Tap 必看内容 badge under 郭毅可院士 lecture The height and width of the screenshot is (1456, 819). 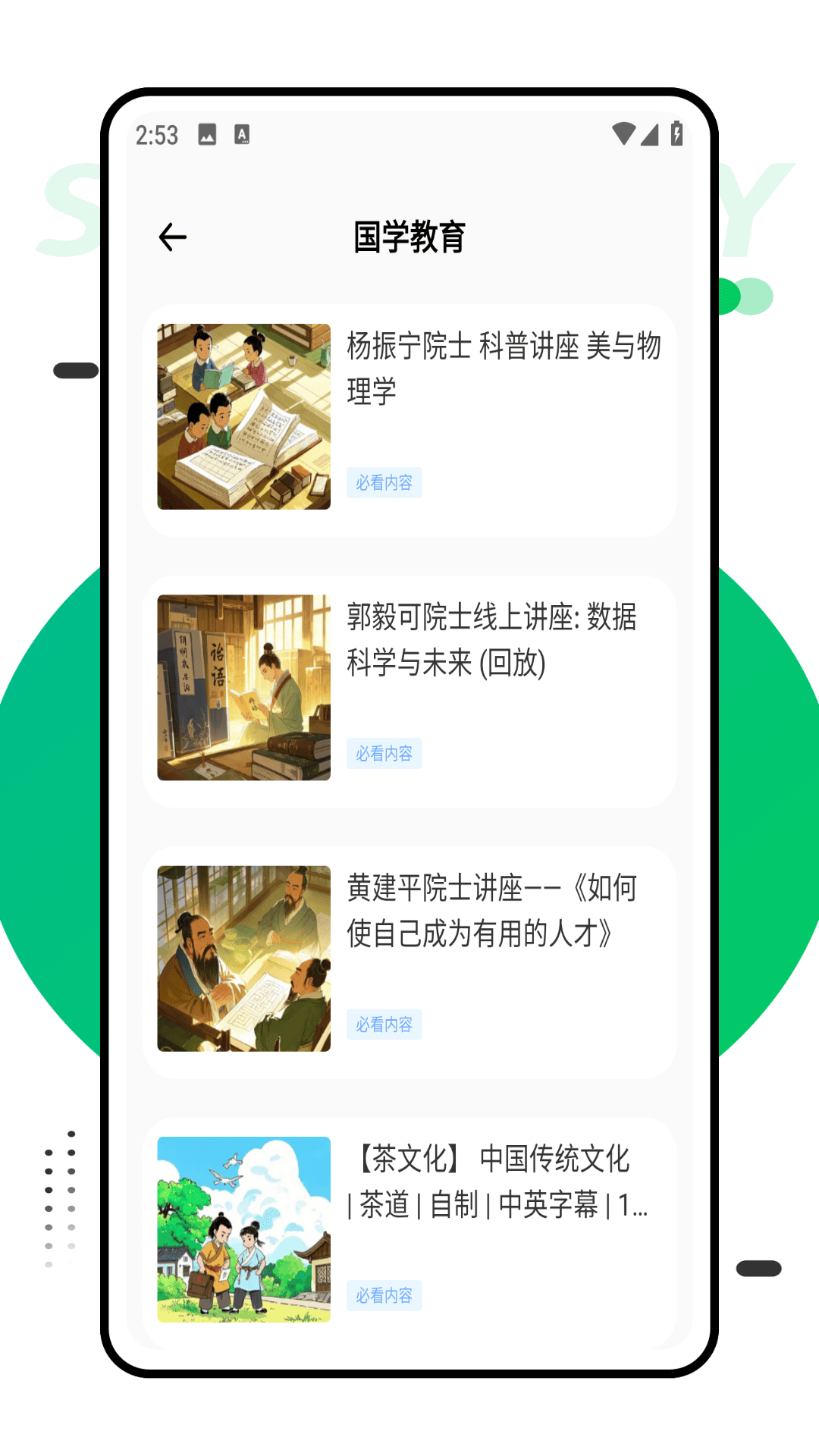tap(384, 753)
